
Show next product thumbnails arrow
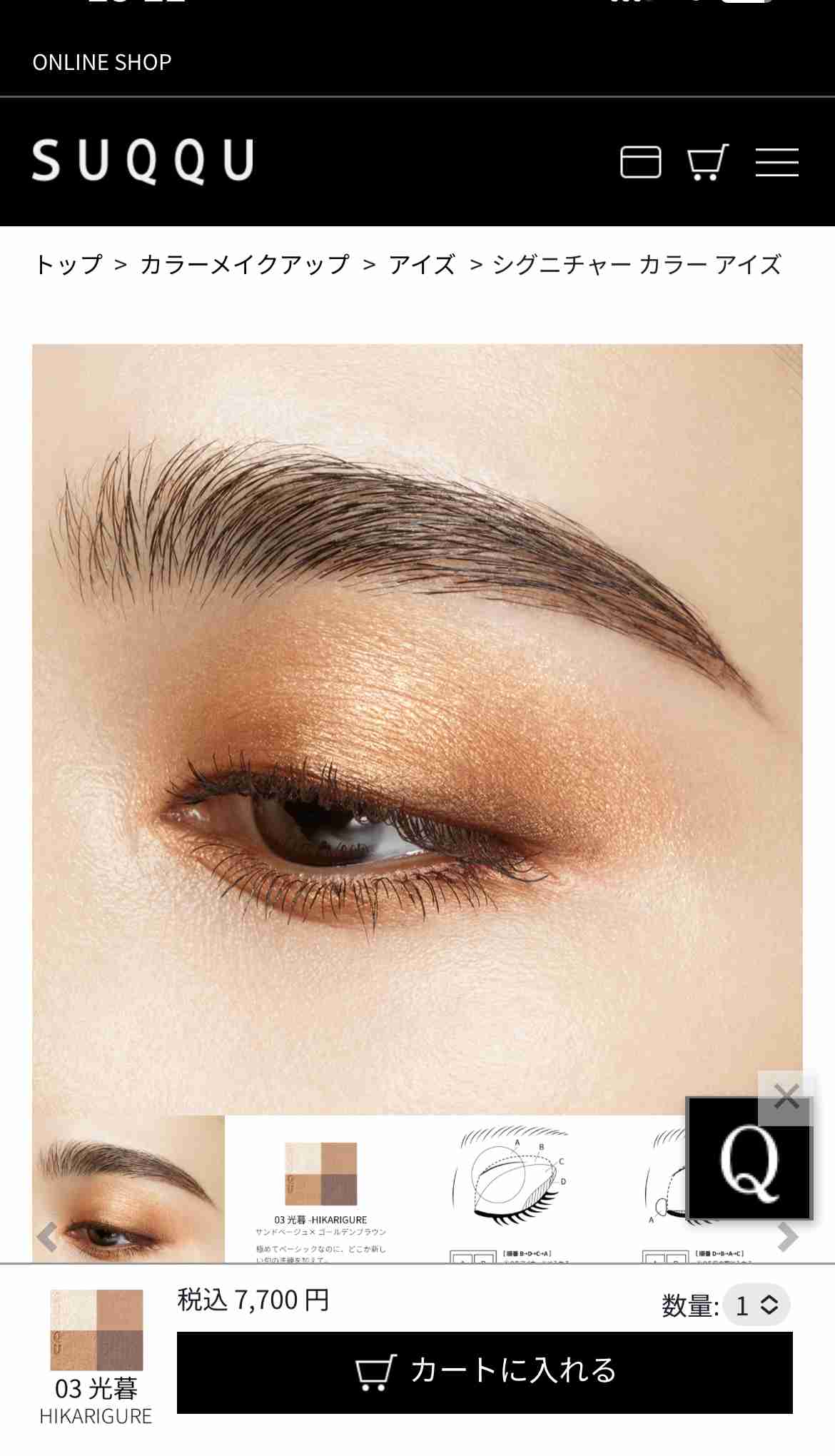coord(787,1238)
